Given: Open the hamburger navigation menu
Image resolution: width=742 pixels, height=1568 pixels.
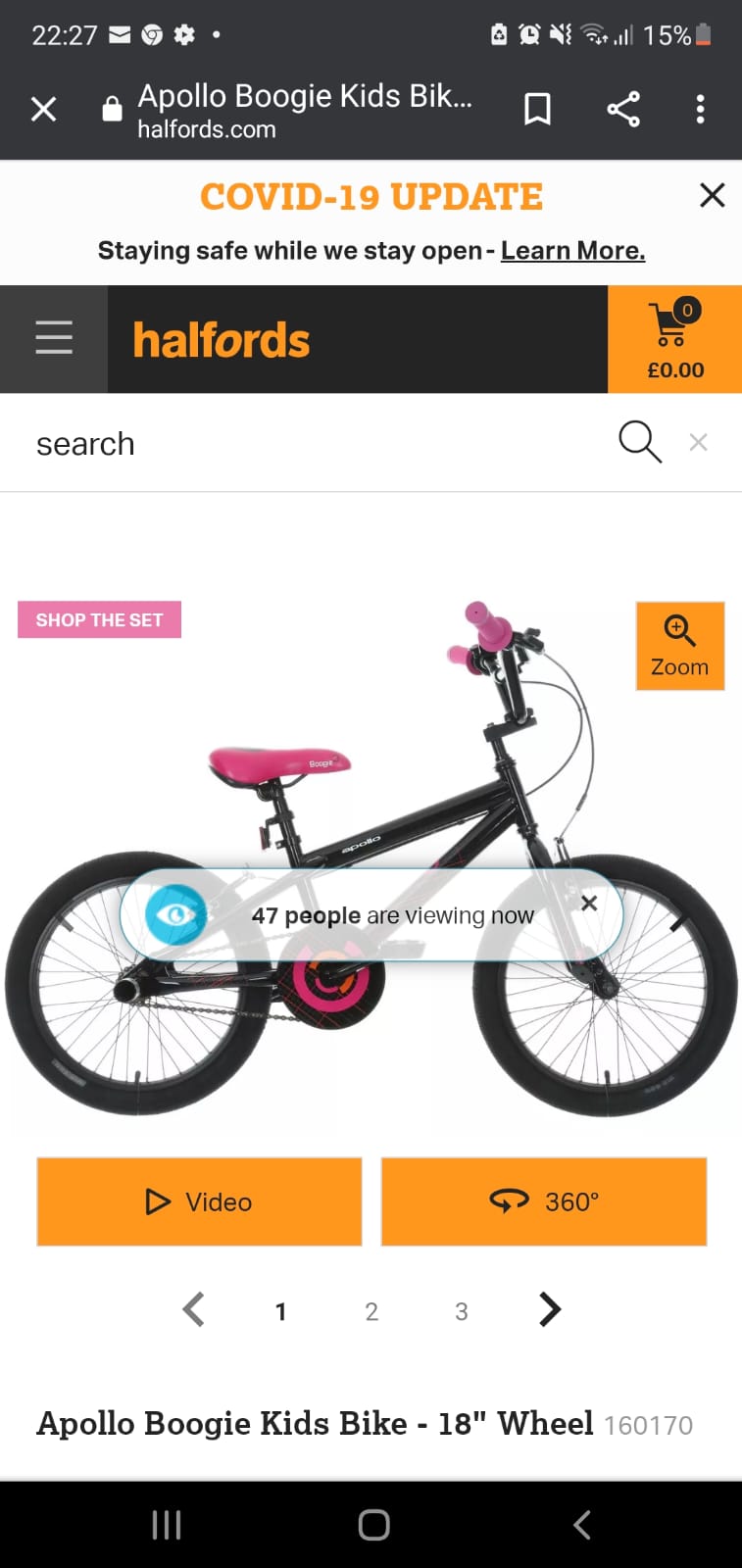Looking at the screenshot, I should pyautogui.click(x=54, y=338).
